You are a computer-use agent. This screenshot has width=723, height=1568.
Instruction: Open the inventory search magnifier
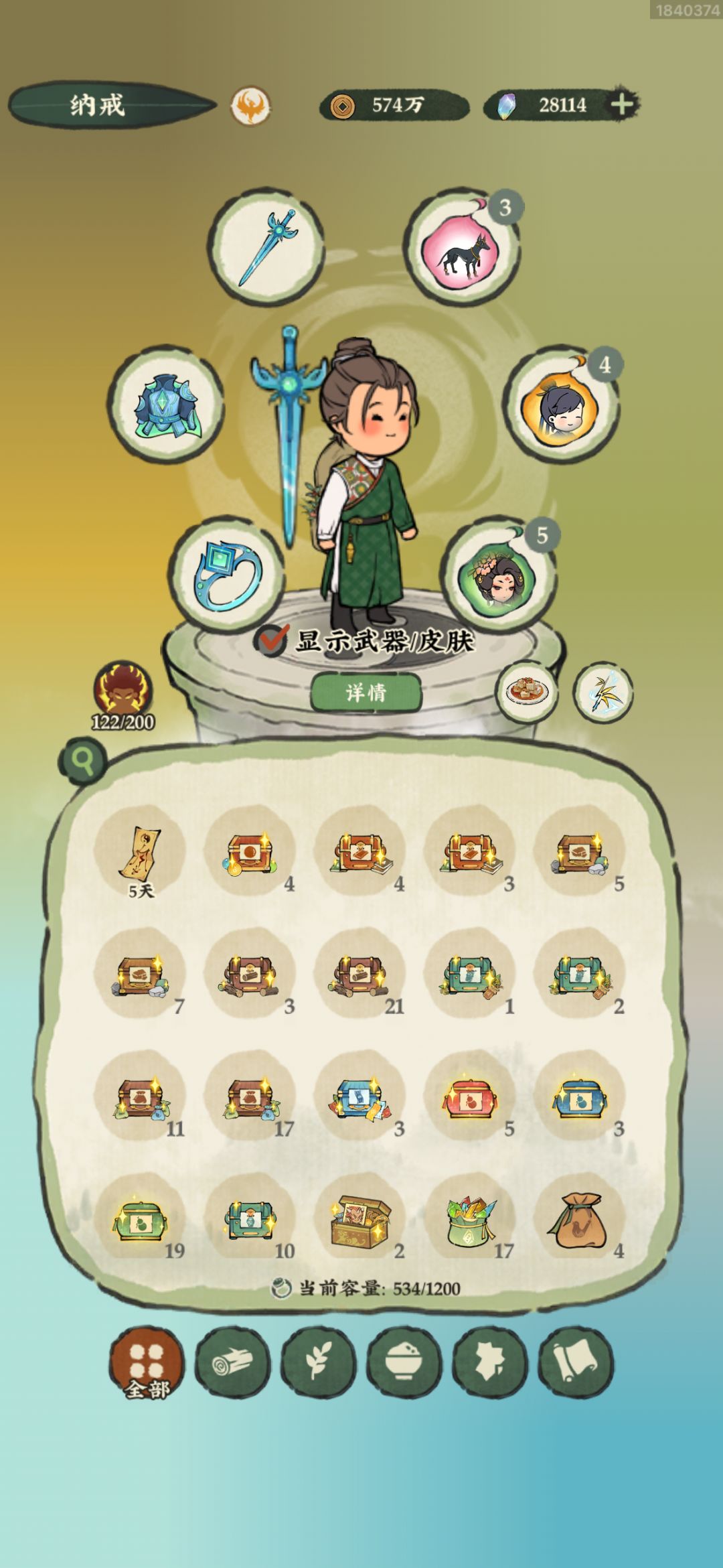(x=83, y=760)
